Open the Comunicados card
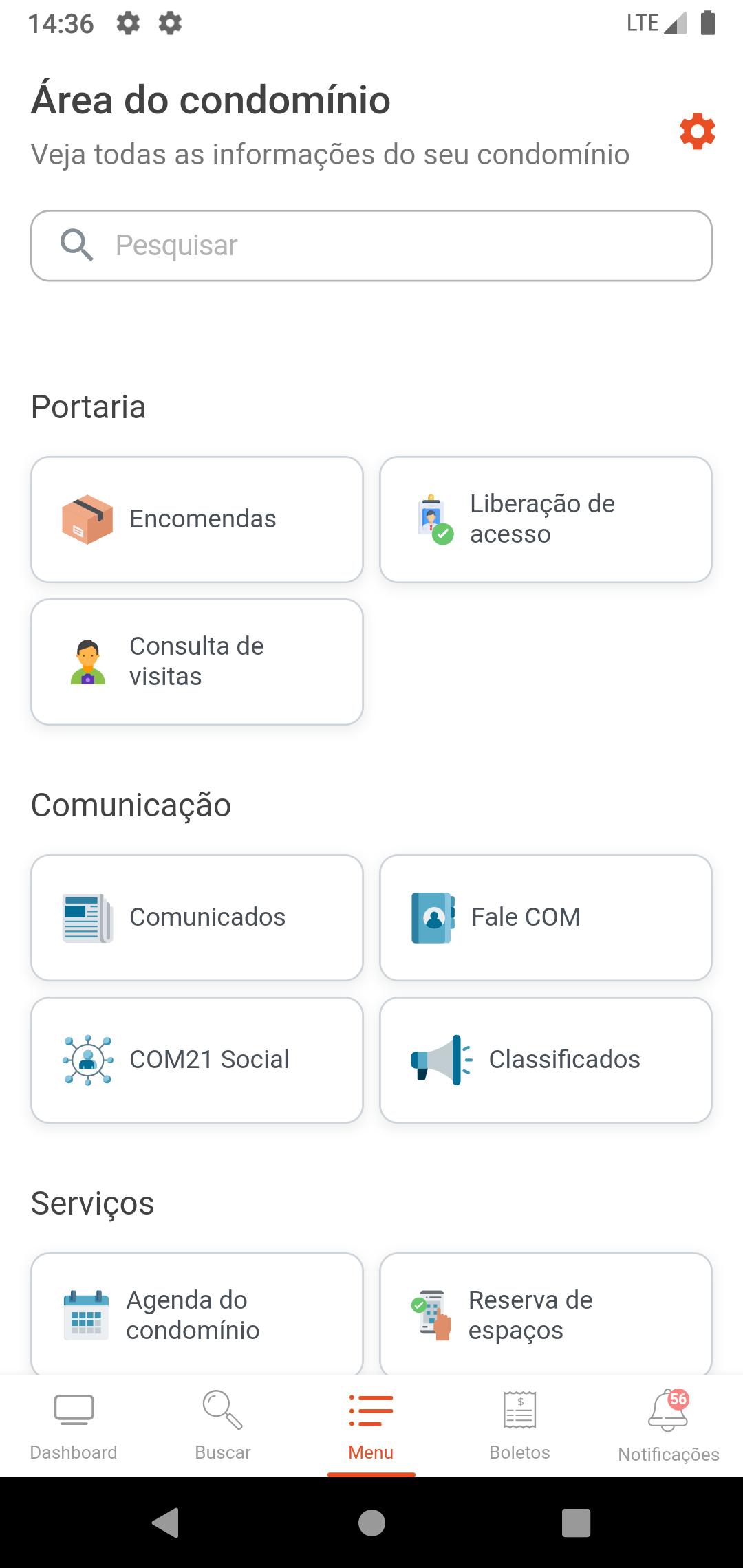This screenshot has width=743, height=1568. click(x=197, y=917)
